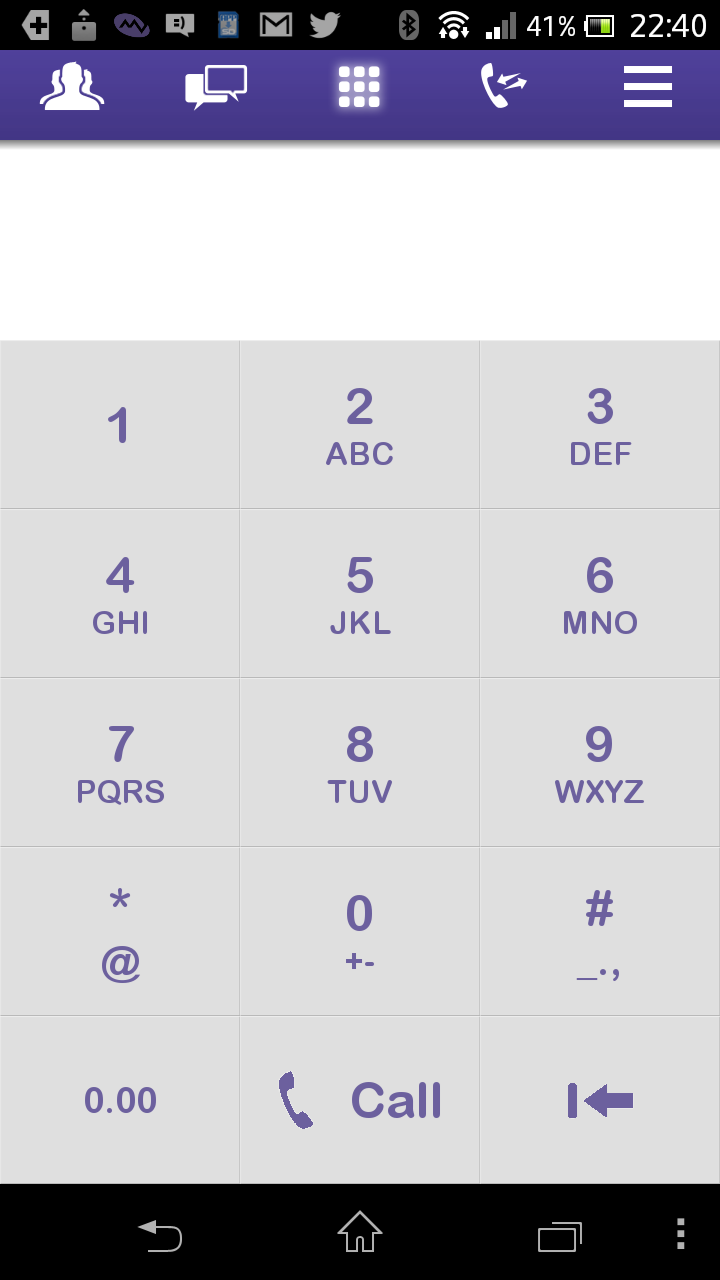
Task: Tap the 8 TUV key
Action: pyautogui.click(x=360, y=762)
